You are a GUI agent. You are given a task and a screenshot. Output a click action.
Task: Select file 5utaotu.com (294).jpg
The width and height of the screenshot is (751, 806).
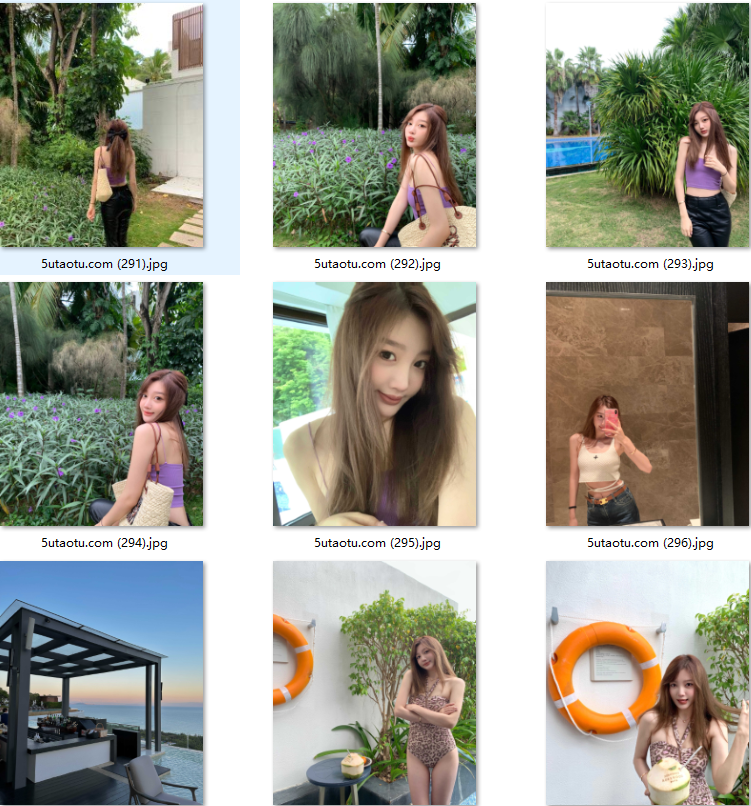click(x=102, y=404)
